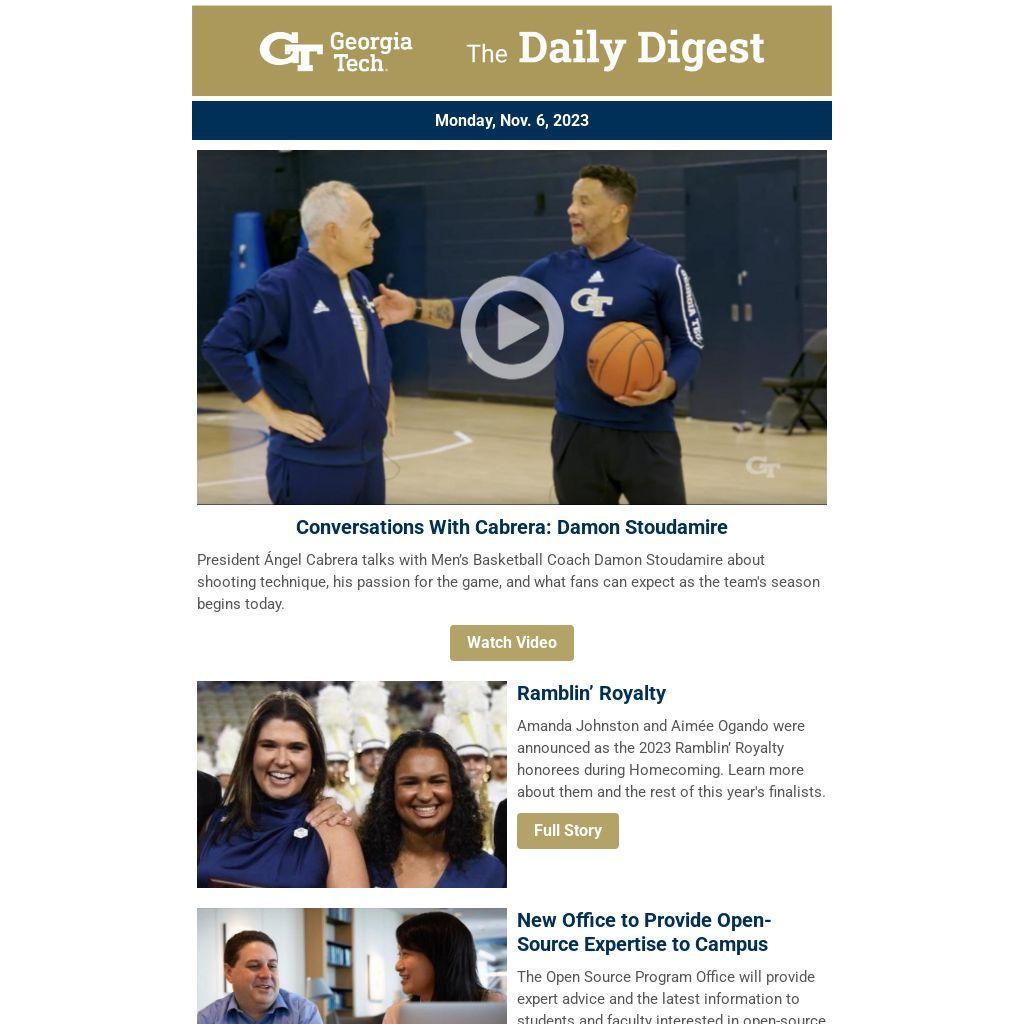Viewport: 1024px width, 1024px height.
Task: Open the Open Source Program Office photo
Action: (x=352, y=965)
